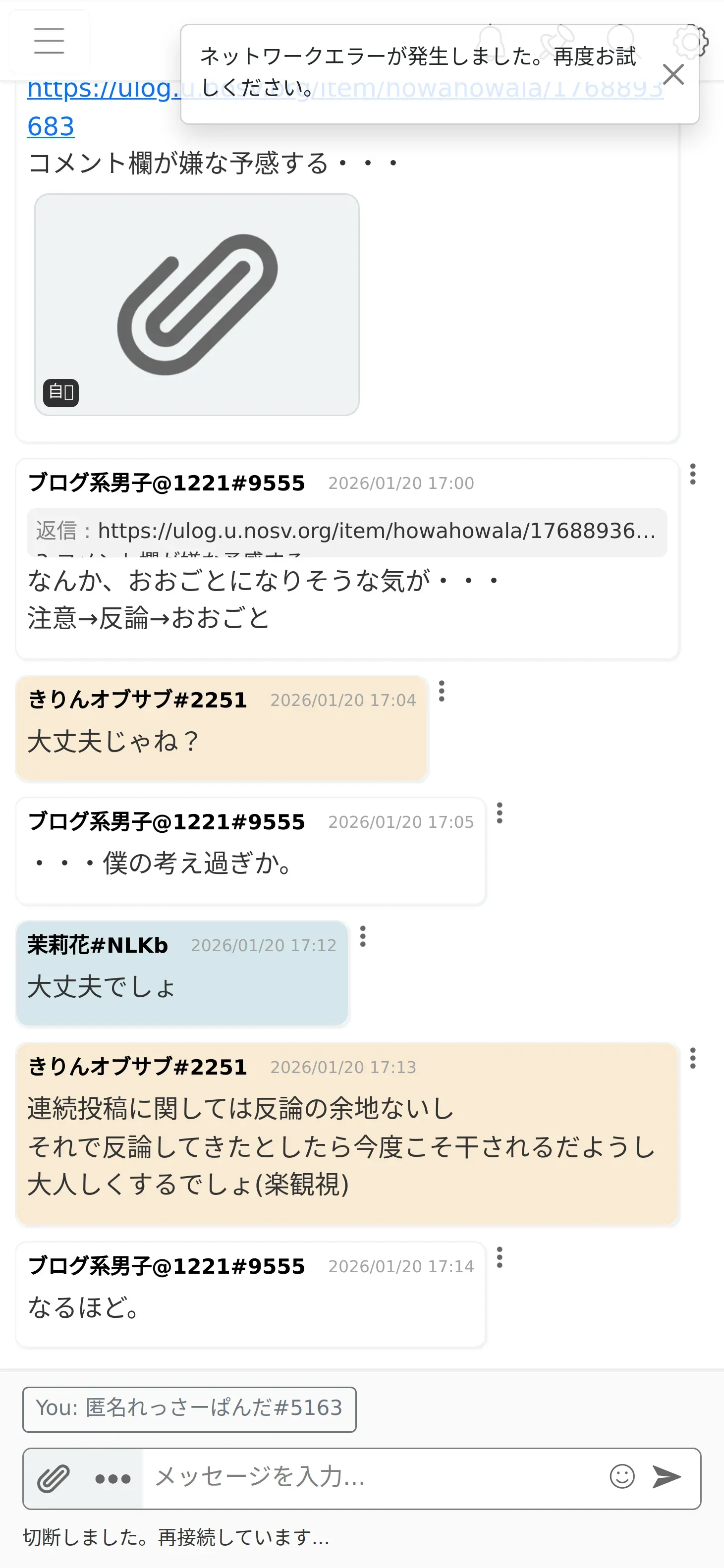
Task: Open options for the 17:14 message
Action: tap(500, 1257)
